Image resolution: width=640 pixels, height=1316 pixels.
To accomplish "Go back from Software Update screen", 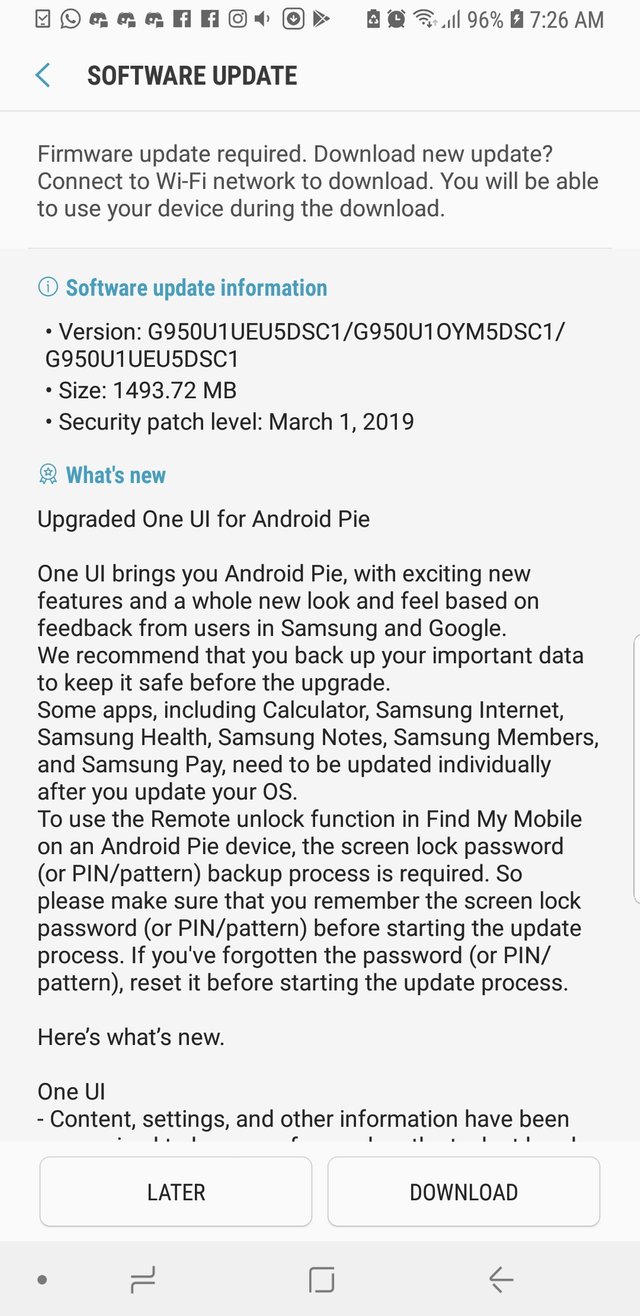I will pos(43,75).
